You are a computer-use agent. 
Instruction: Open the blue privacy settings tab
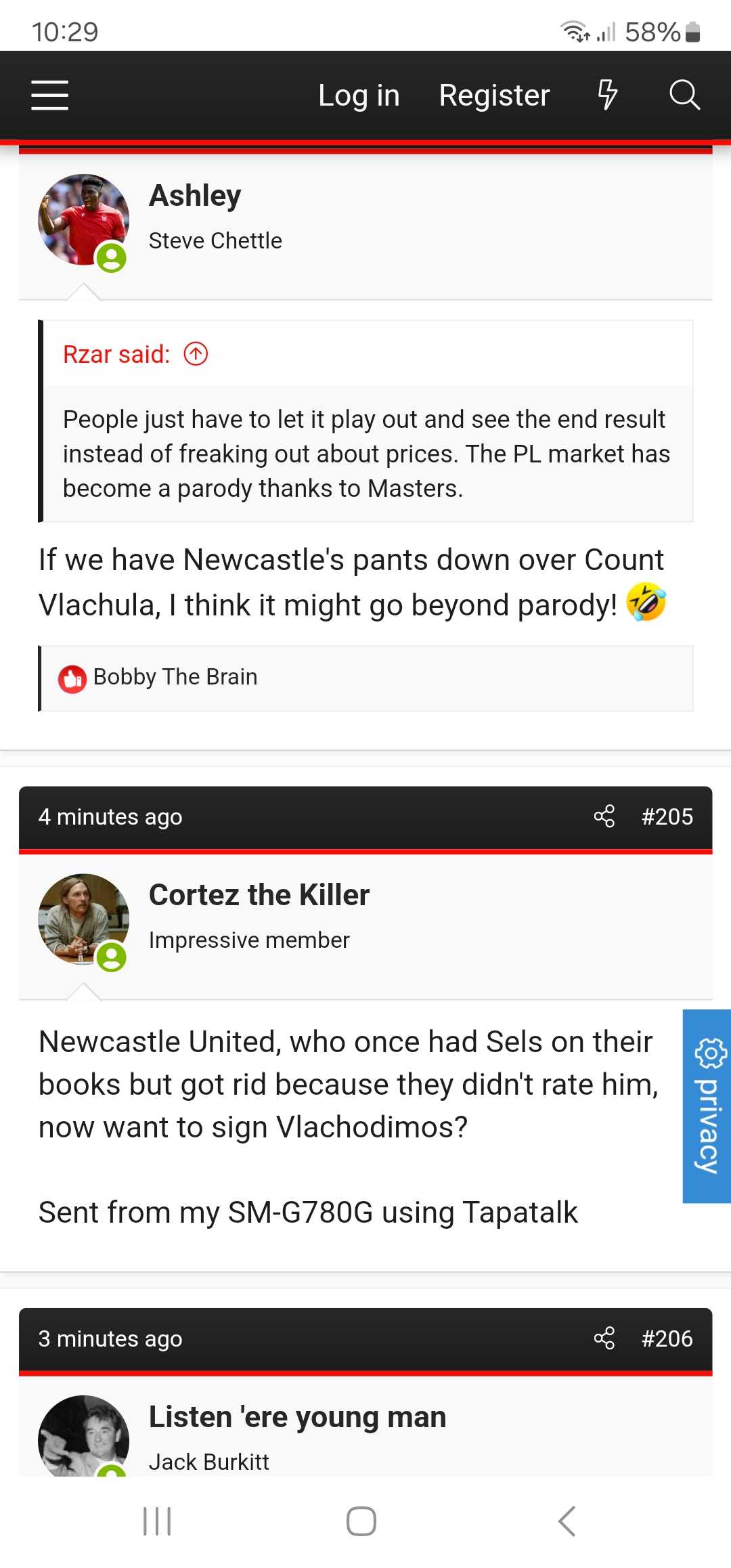(x=707, y=1106)
